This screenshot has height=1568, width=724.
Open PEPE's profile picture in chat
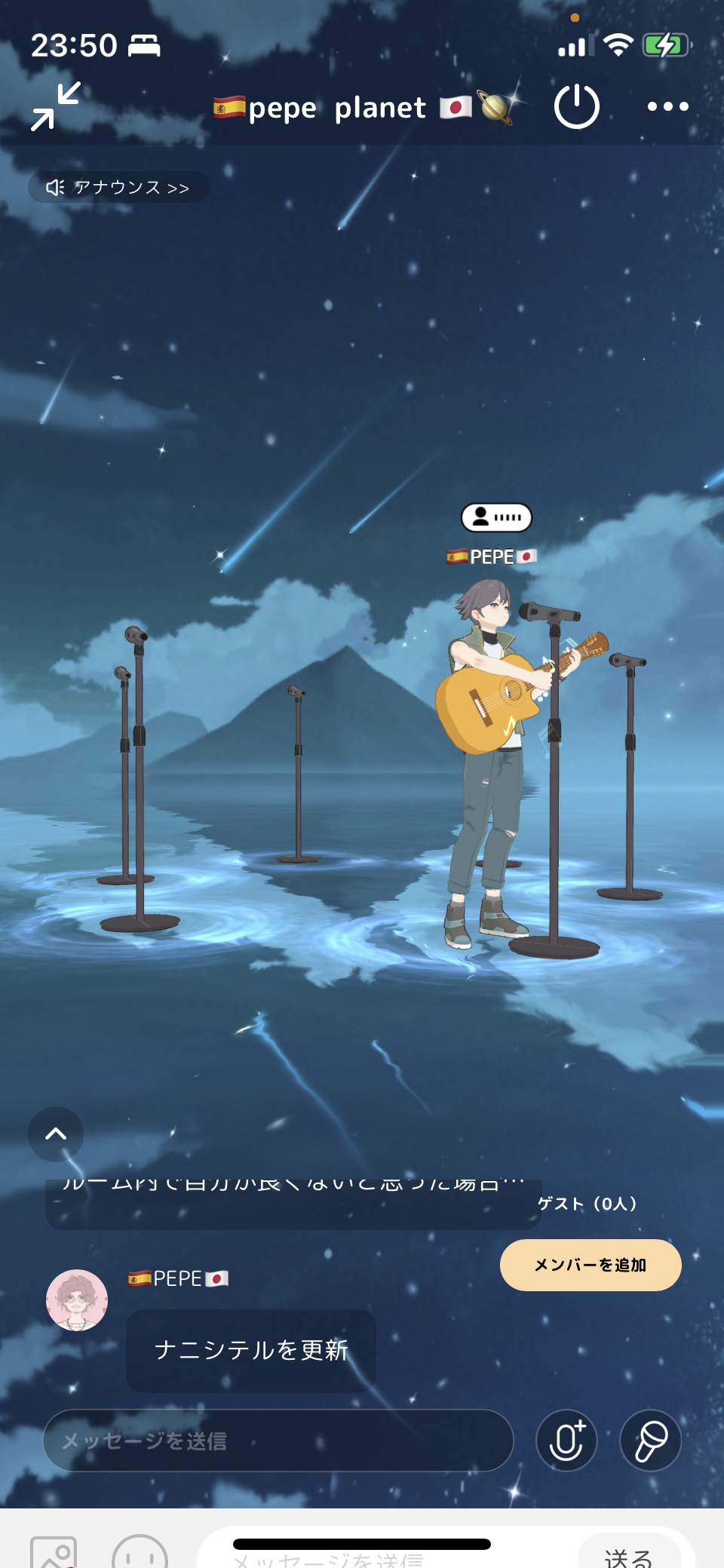[x=77, y=1300]
